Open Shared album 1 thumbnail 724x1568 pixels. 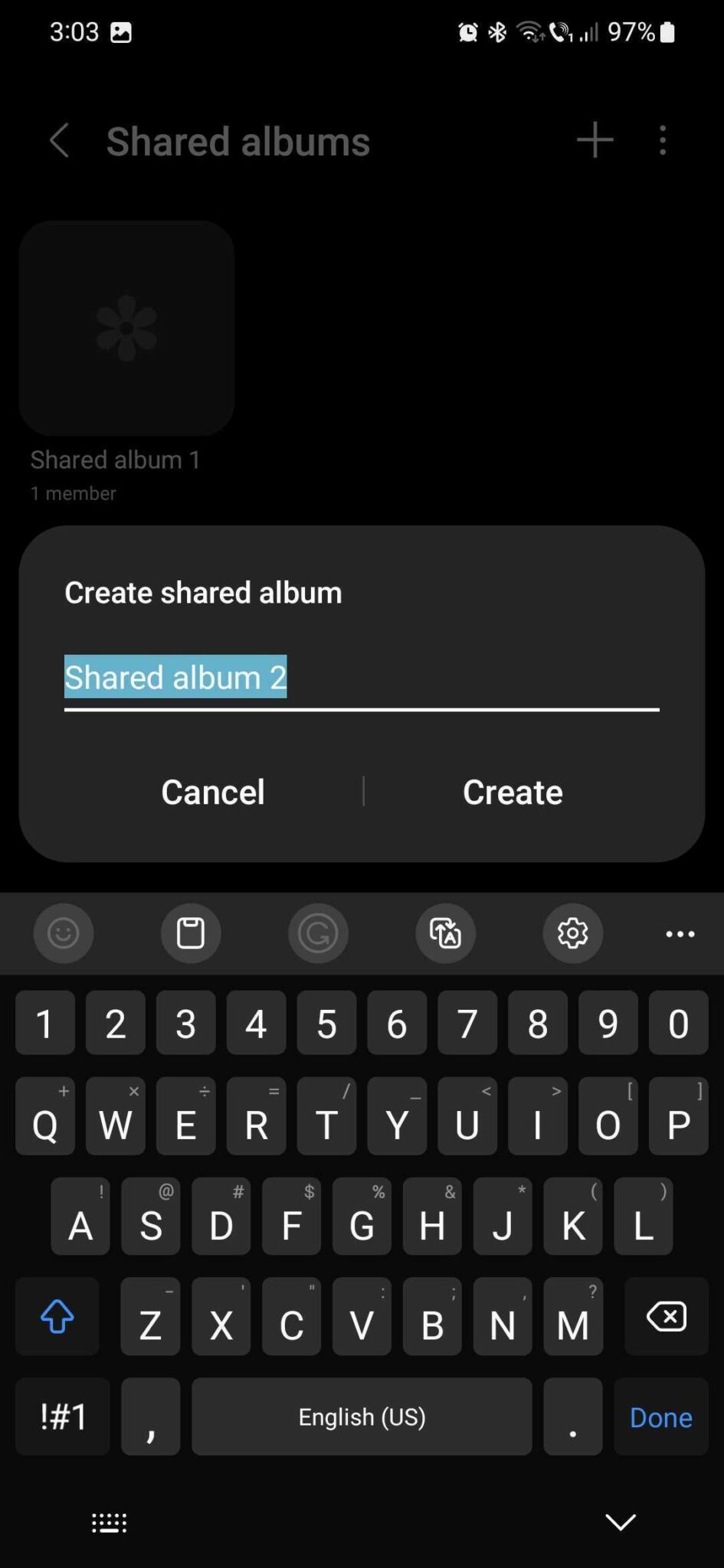pyautogui.click(x=126, y=329)
